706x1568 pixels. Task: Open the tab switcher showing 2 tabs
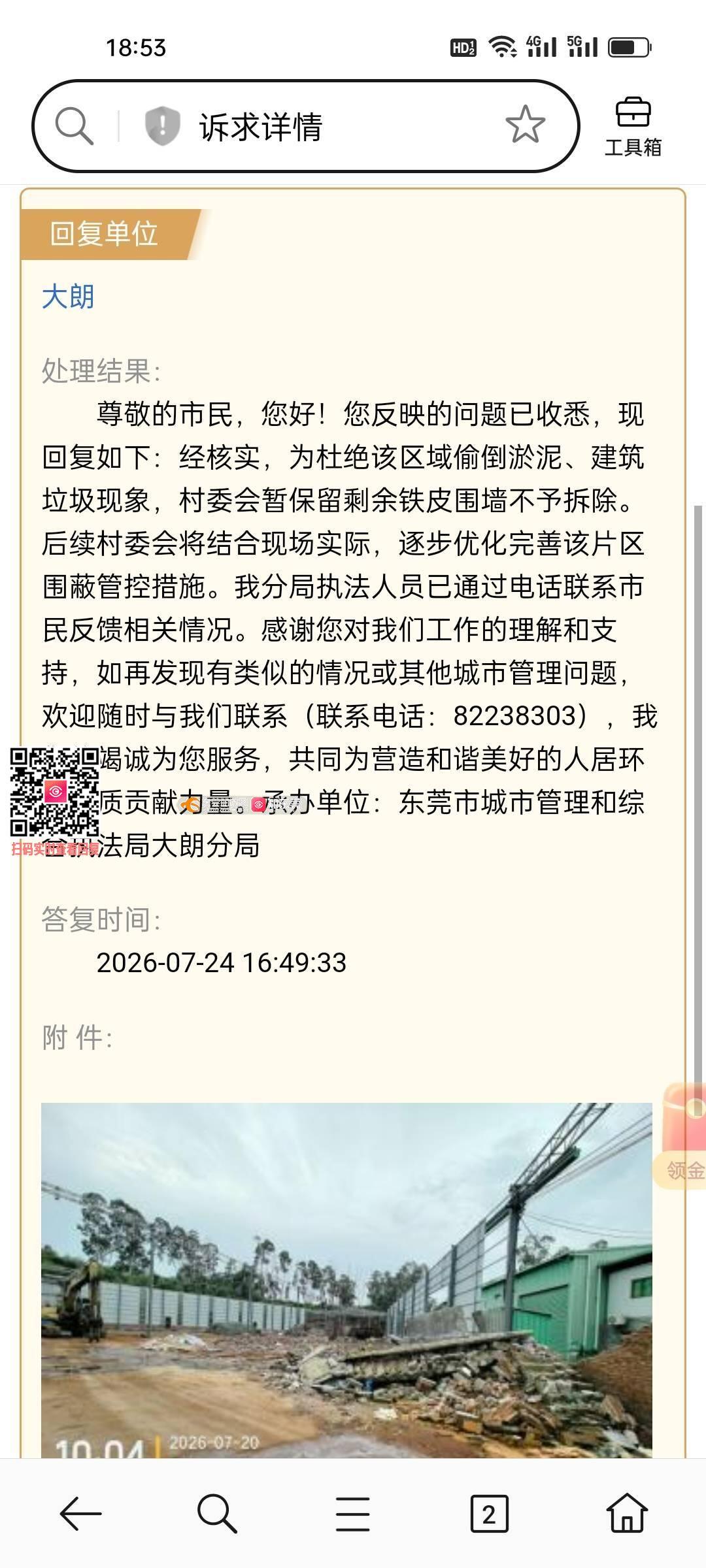(x=489, y=1513)
